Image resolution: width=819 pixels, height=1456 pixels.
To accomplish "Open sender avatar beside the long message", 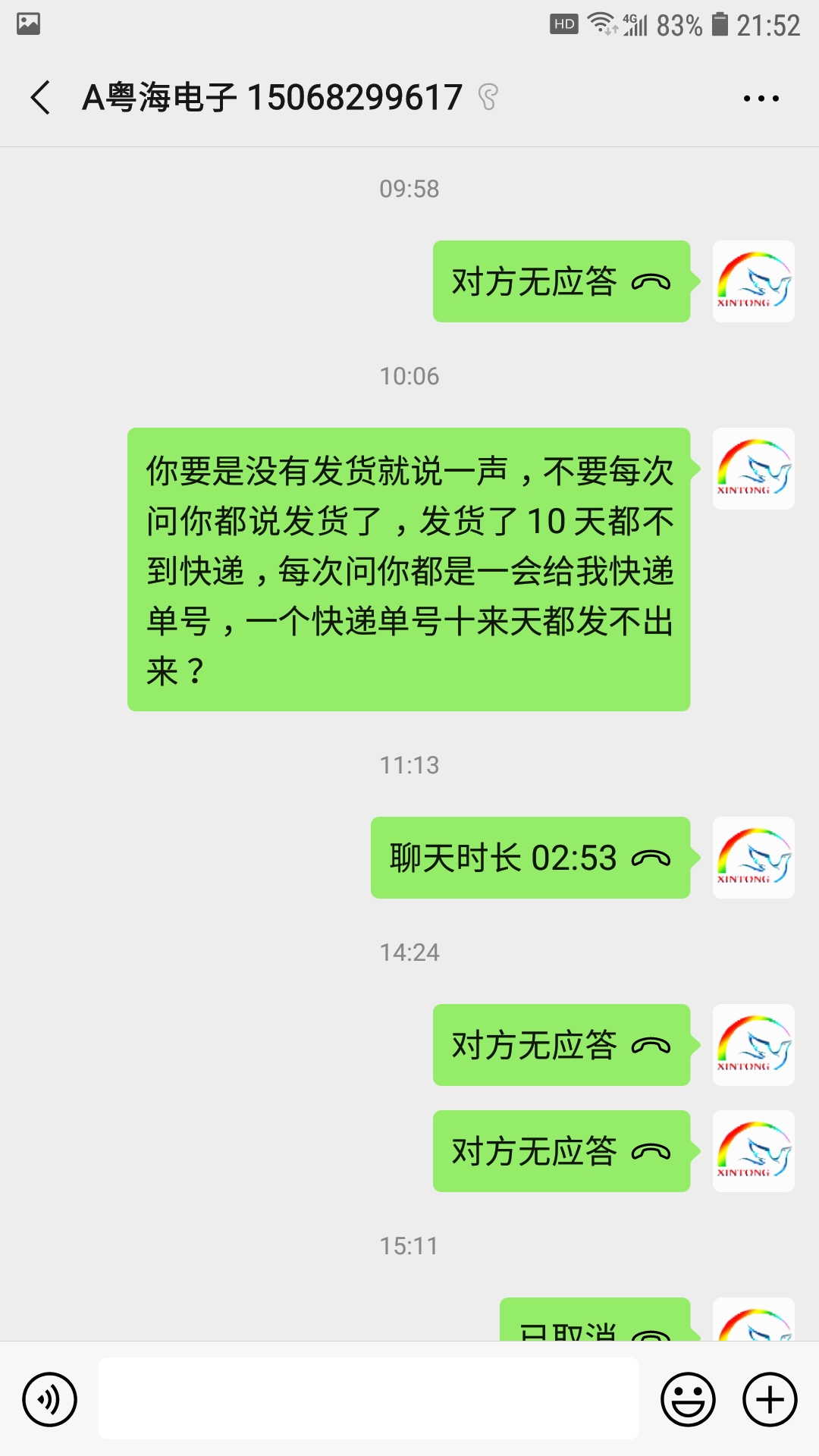I will 753,469.
